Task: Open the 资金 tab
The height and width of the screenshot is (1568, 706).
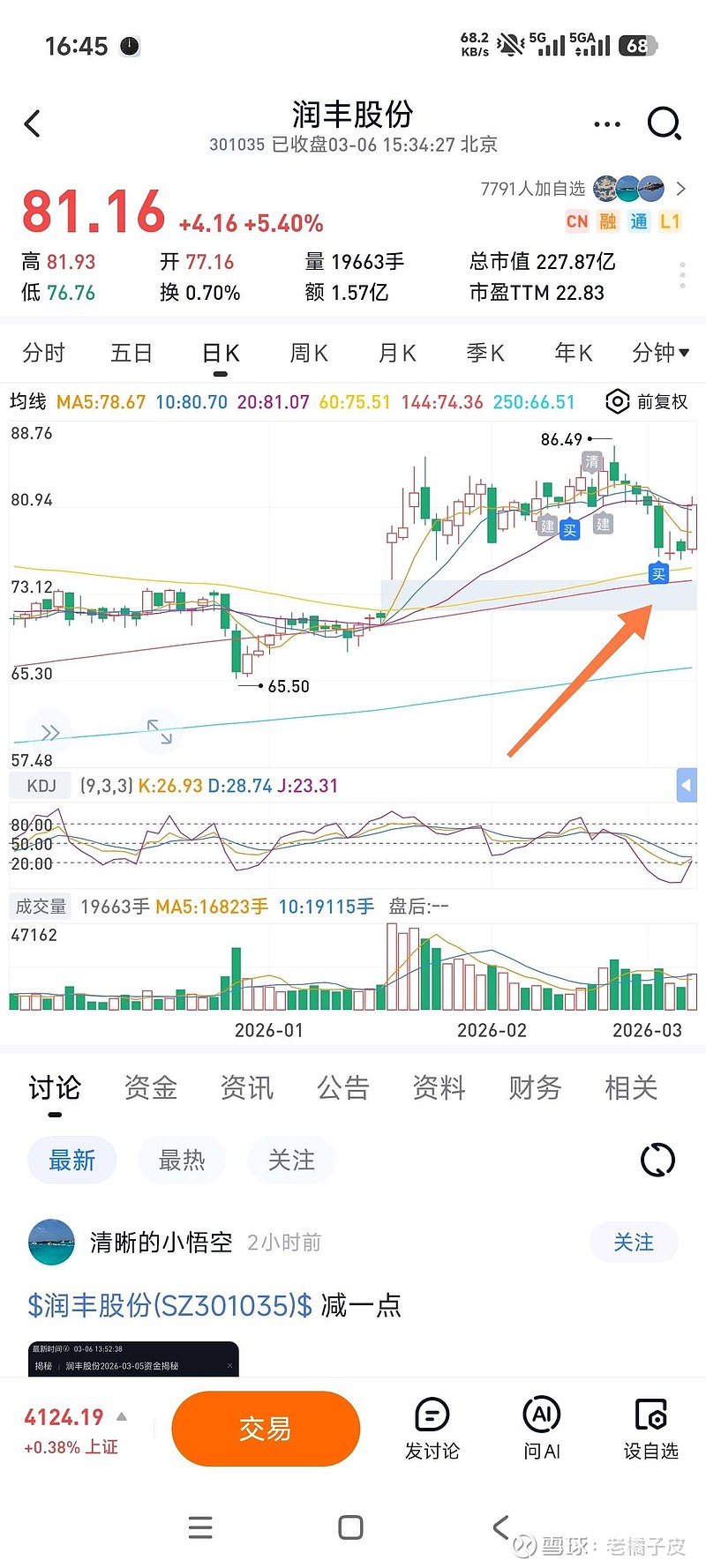Action: point(151,1088)
